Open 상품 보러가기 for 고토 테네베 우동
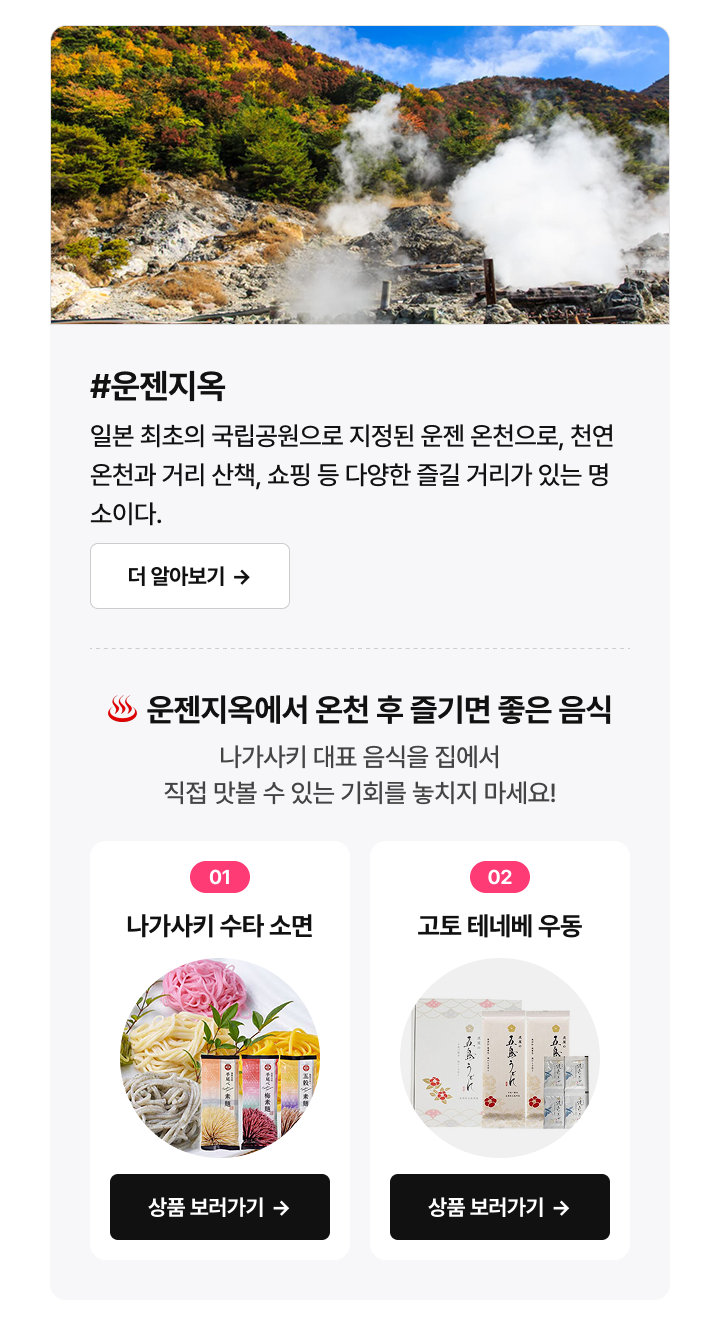The width and height of the screenshot is (720, 1325). 500,1207
